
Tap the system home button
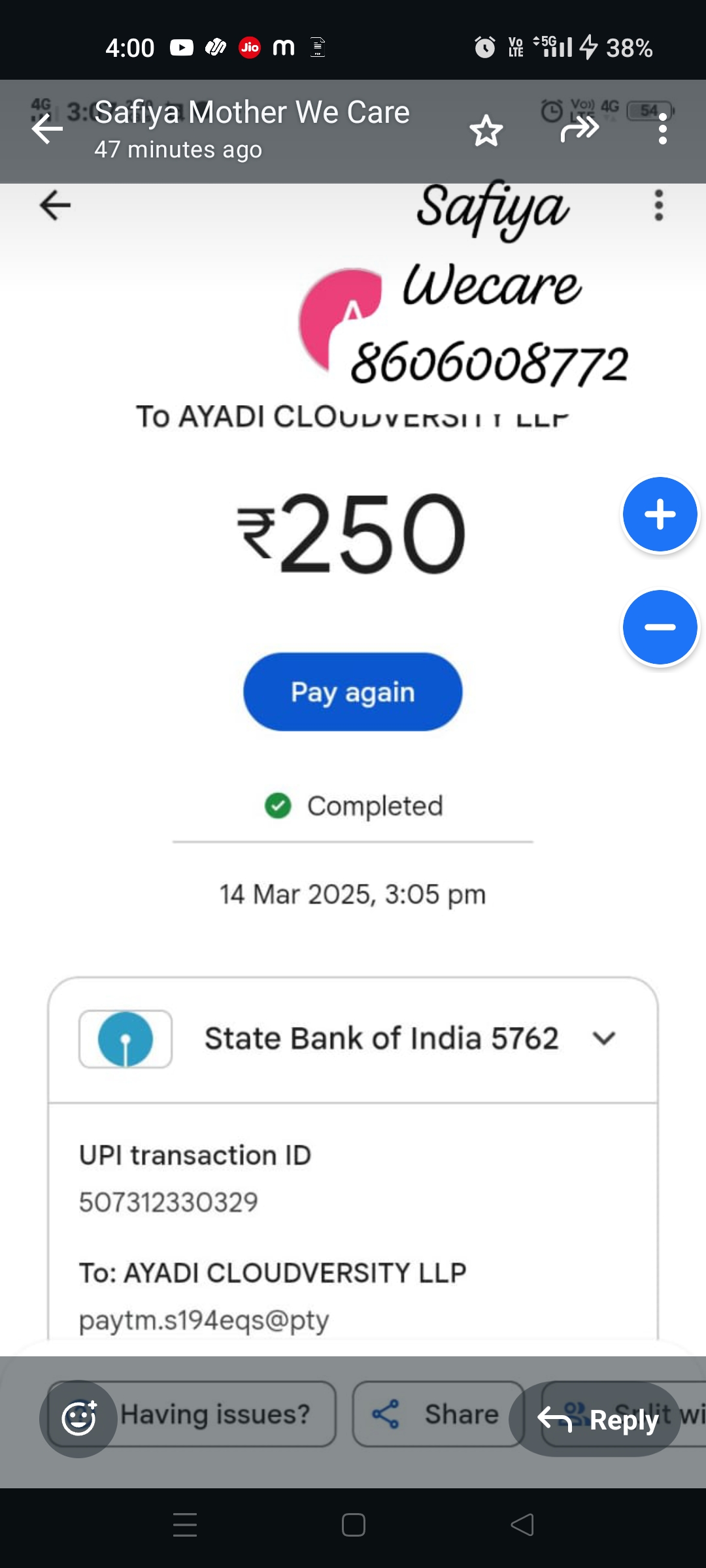tap(353, 1526)
